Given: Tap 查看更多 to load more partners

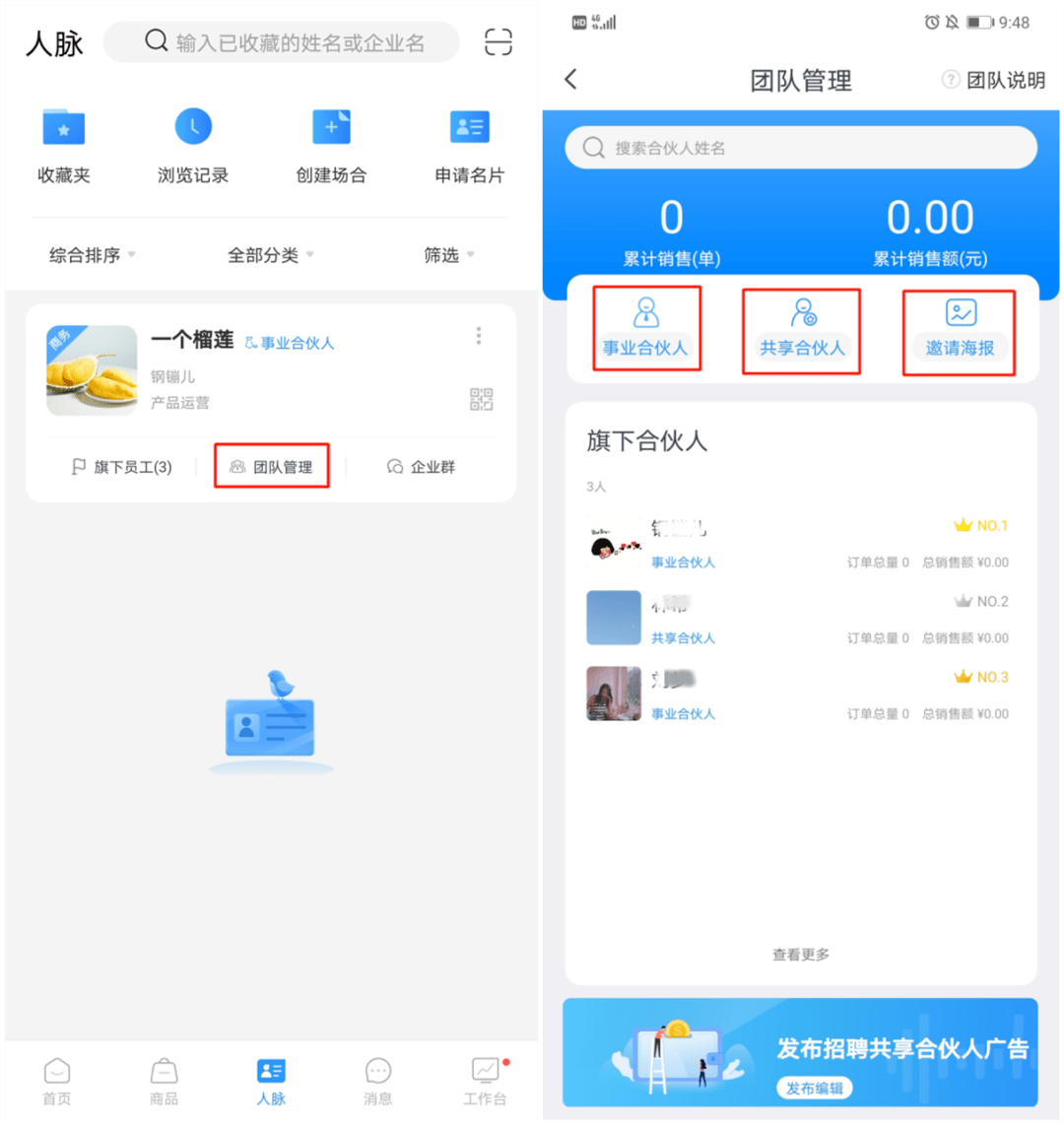Looking at the screenshot, I should click(800, 954).
